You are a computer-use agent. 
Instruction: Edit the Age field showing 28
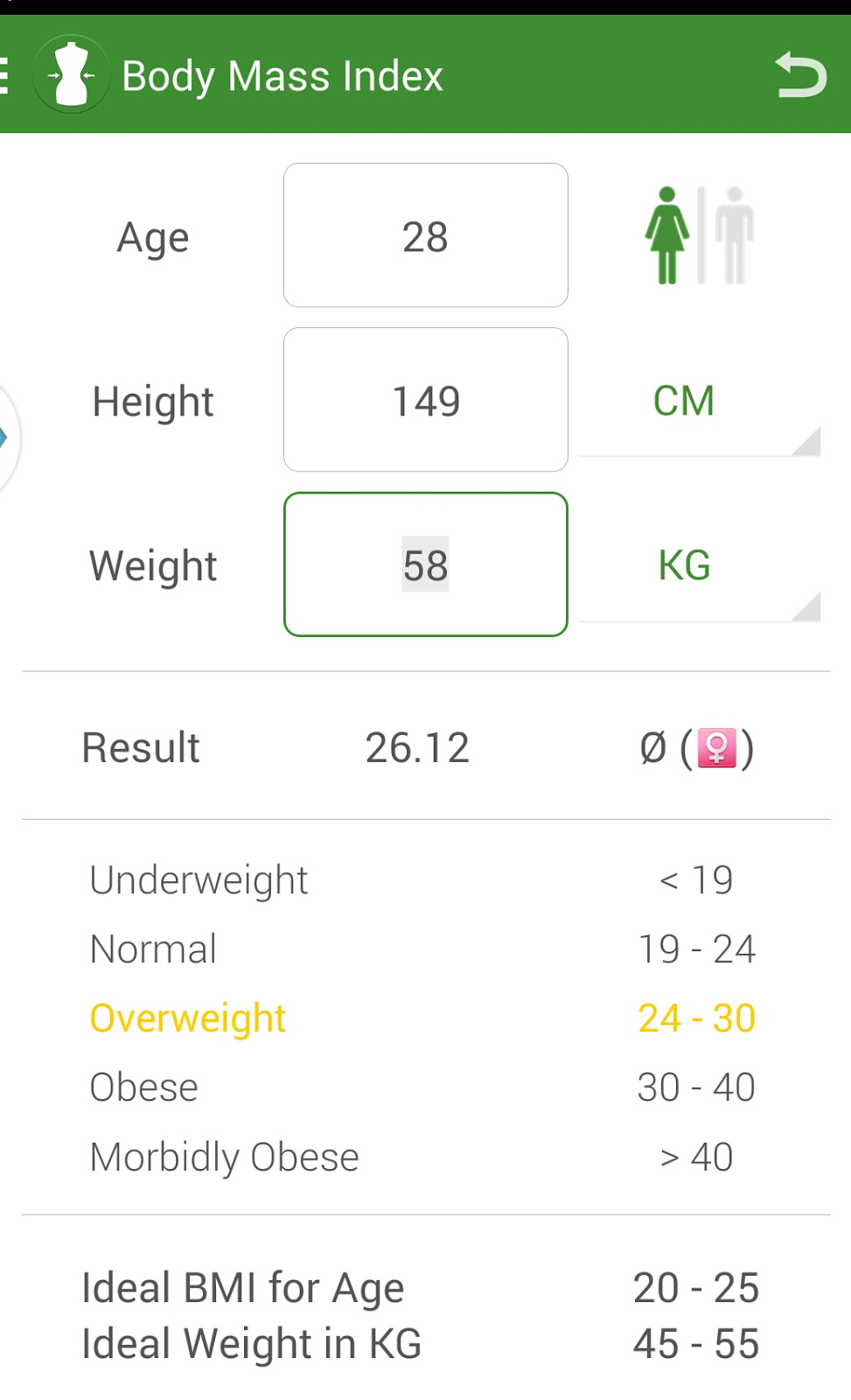point(426,235)
